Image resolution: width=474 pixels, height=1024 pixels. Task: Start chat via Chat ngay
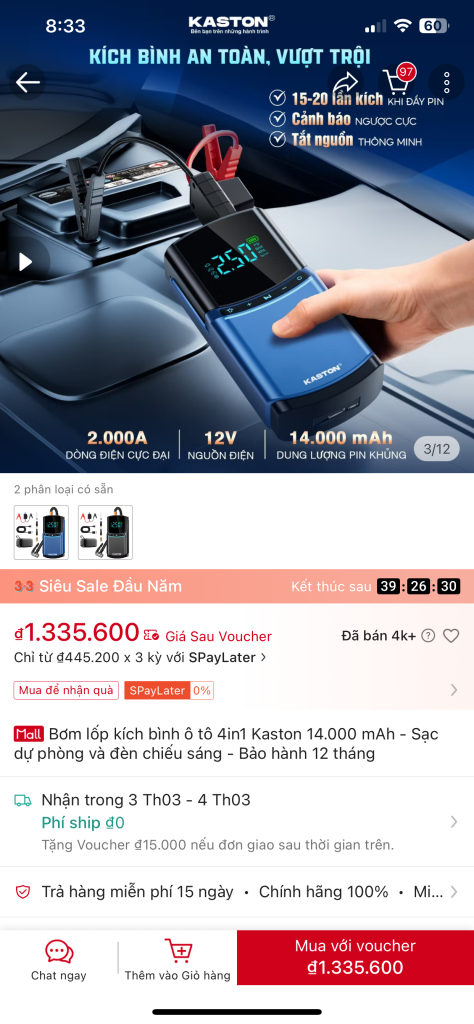(59, 959)
